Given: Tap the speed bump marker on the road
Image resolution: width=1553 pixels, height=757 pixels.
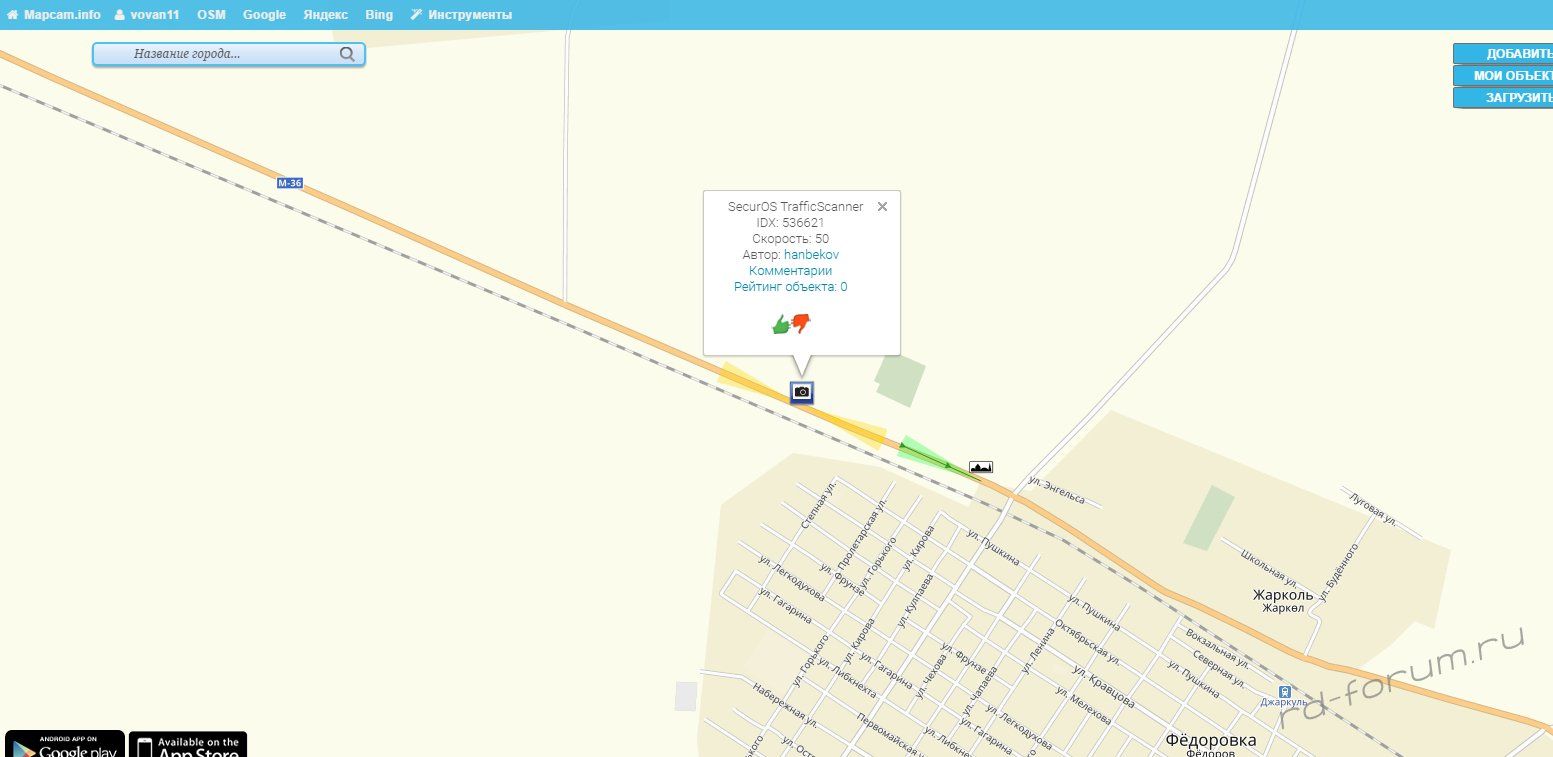Looking at the screenshot, I should [x=981, y=467].
